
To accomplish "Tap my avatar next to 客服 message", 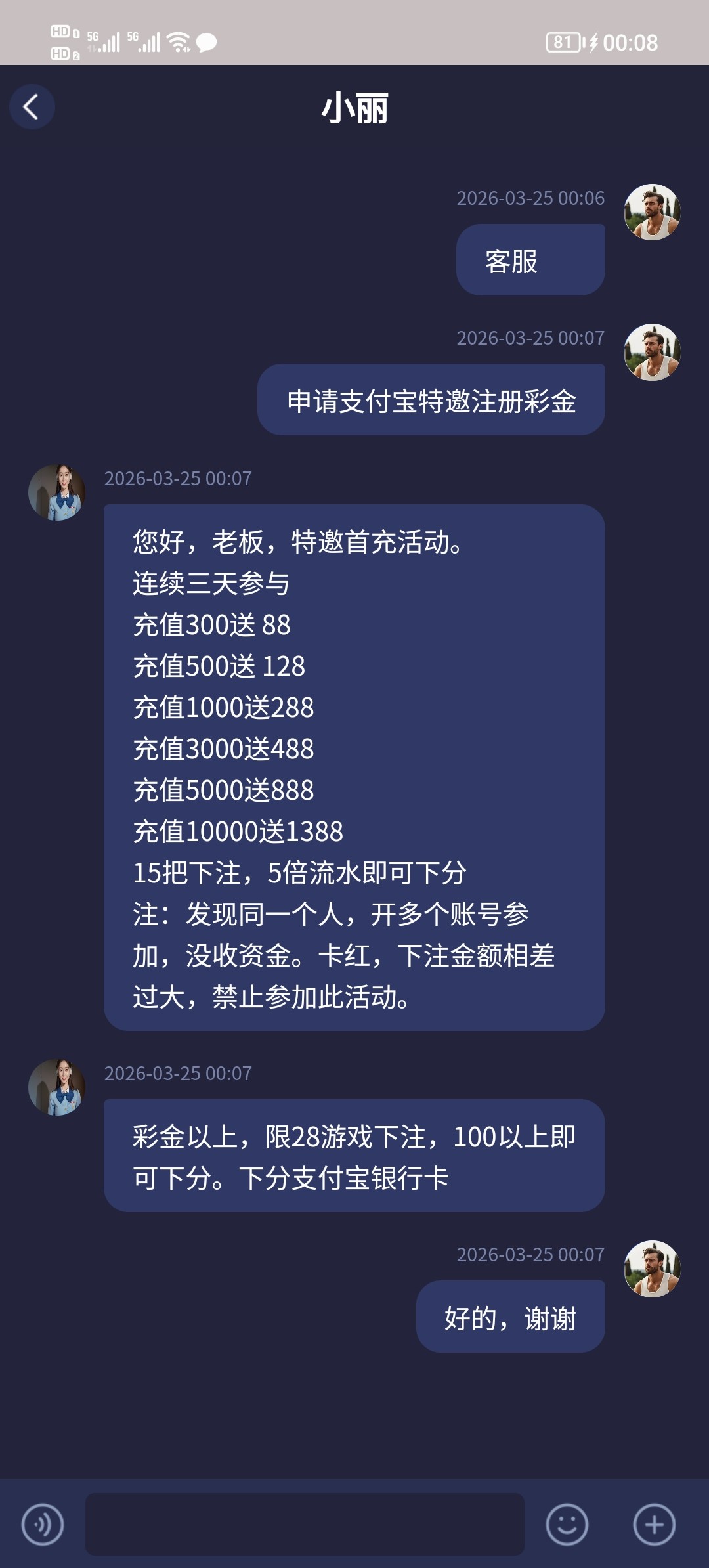I will (652, 212).
